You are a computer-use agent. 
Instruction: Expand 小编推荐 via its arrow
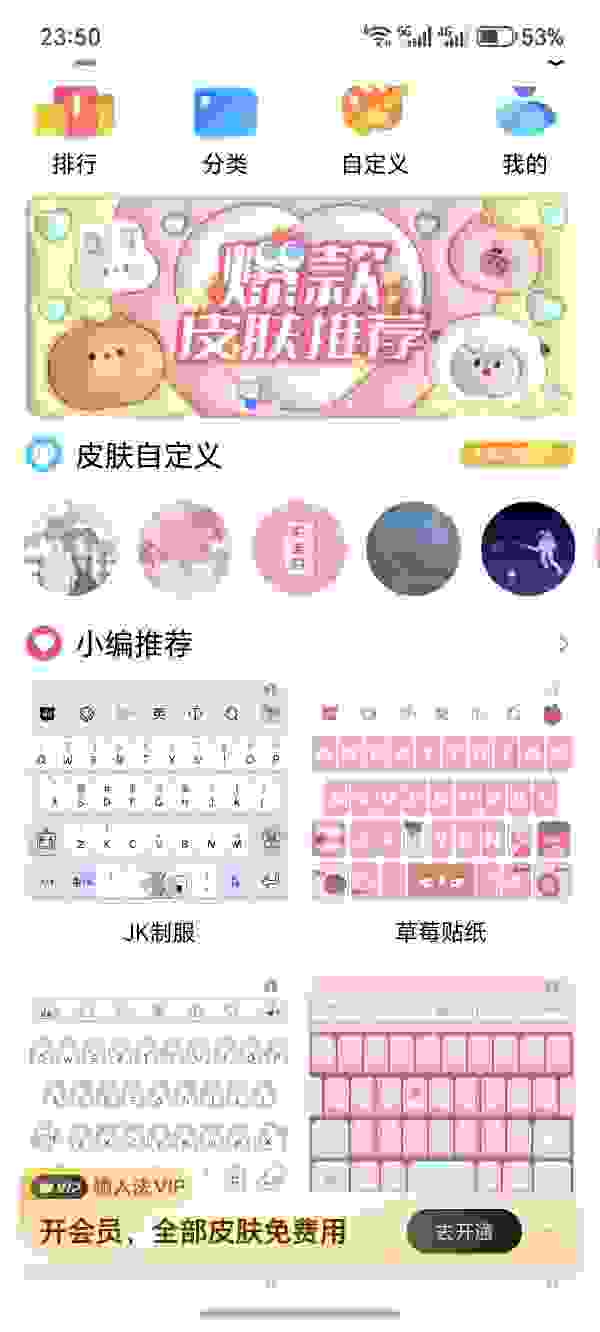click(x=563, y=643)
